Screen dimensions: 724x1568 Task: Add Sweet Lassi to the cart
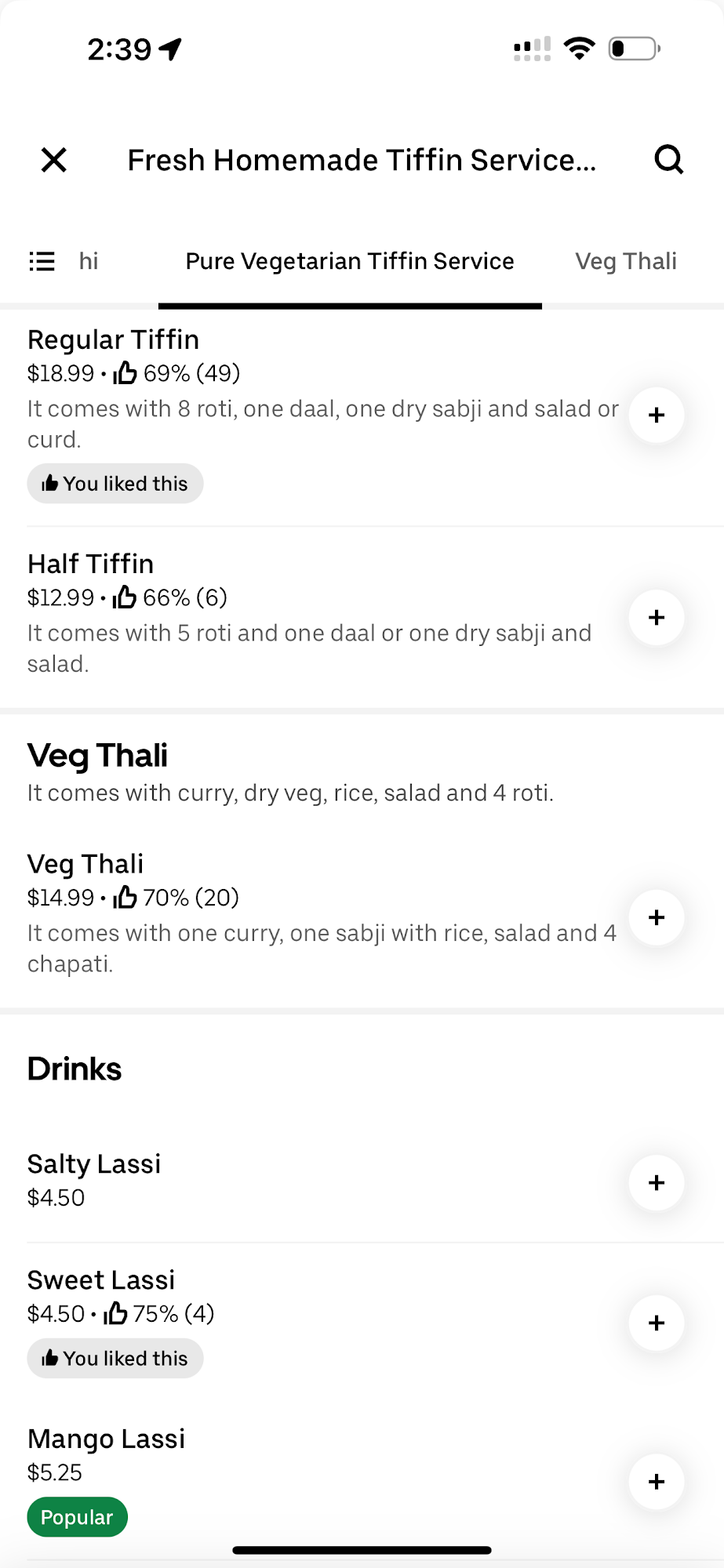point(657,1323)
